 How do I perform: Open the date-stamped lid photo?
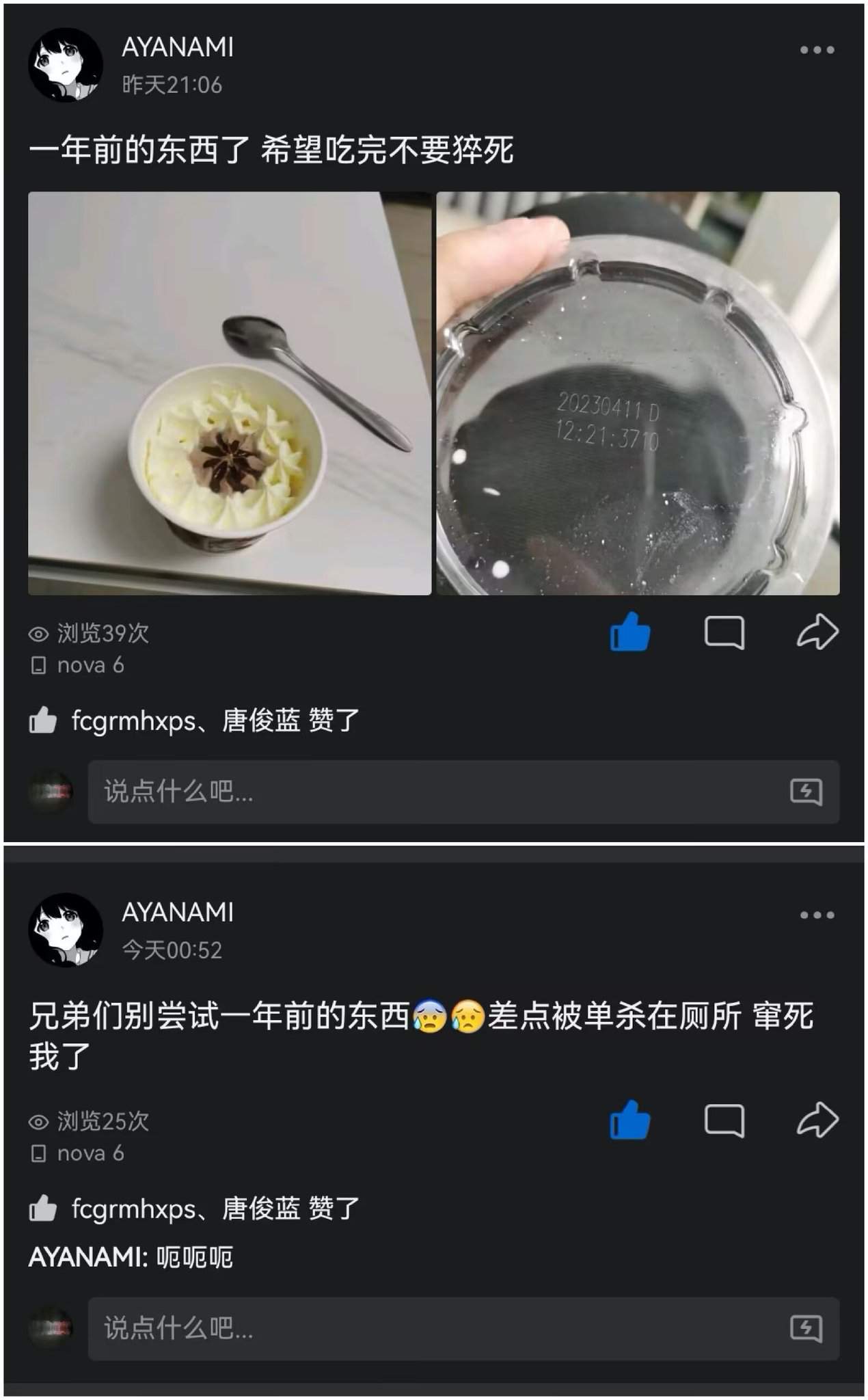(x=638, y=393)
